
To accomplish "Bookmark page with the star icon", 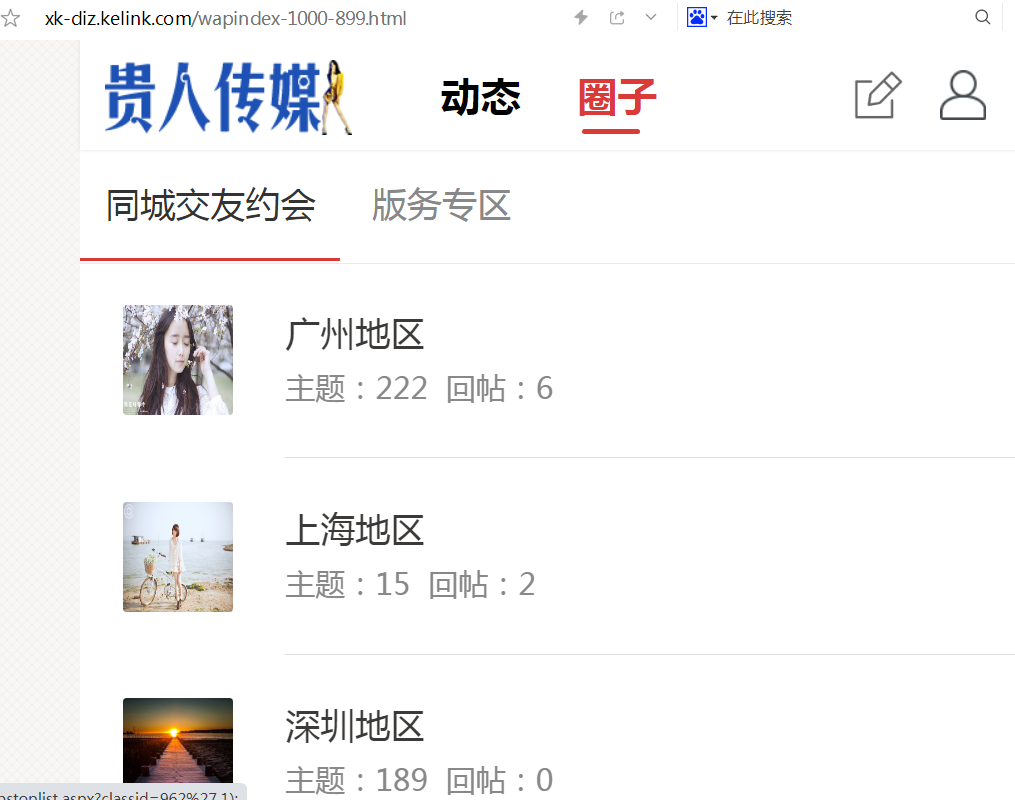I will coord(10,18).
